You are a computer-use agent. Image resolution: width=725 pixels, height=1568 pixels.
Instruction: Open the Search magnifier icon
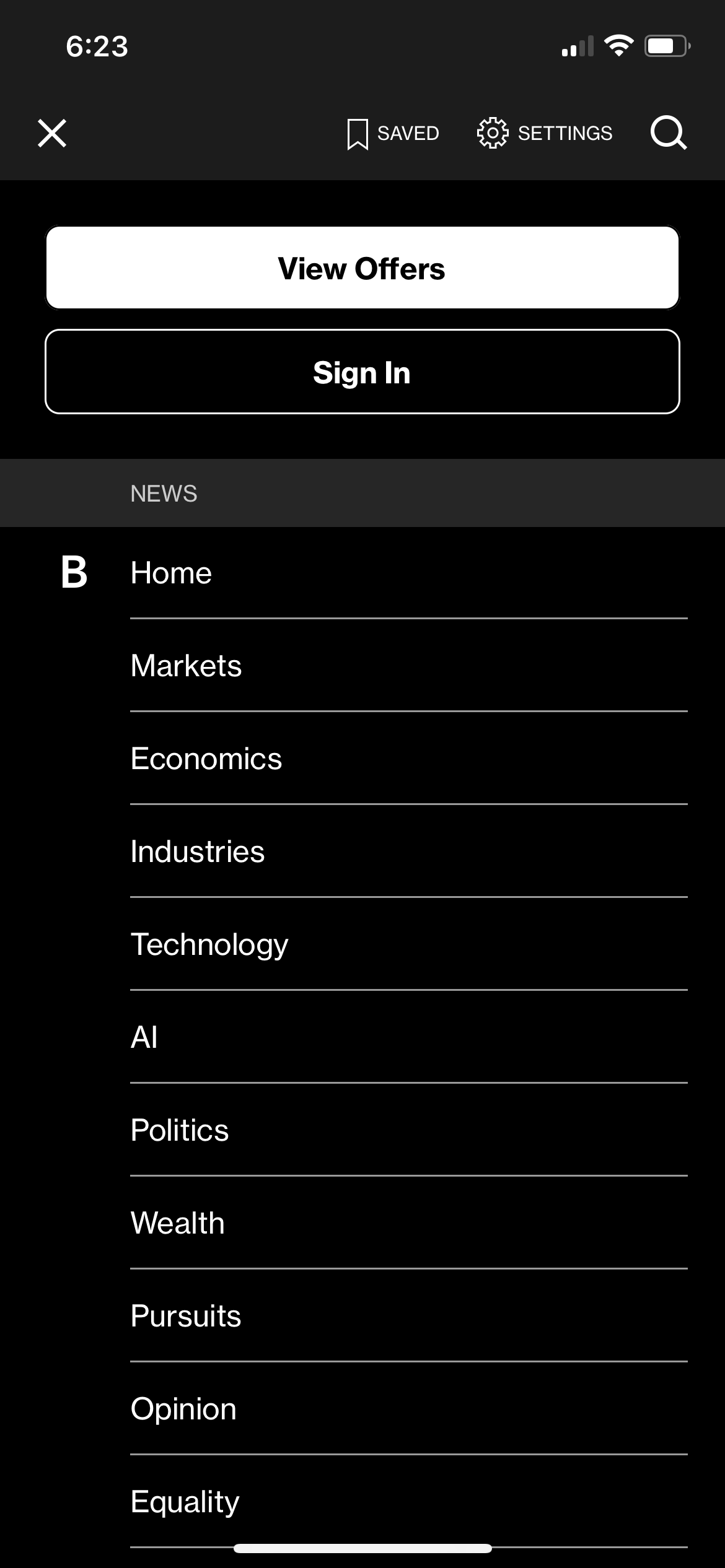(x=668, y=133)
